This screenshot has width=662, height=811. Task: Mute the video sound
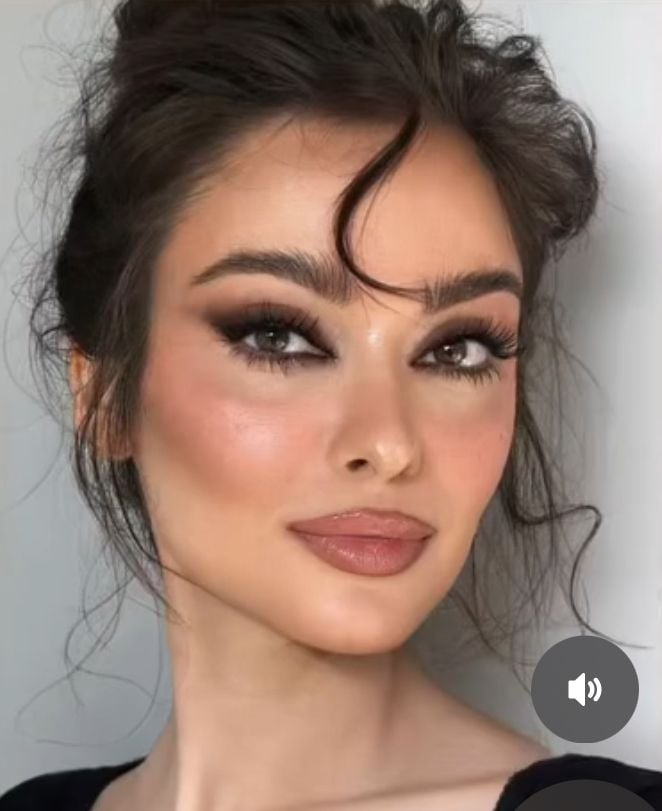click(x=584, y=688)
